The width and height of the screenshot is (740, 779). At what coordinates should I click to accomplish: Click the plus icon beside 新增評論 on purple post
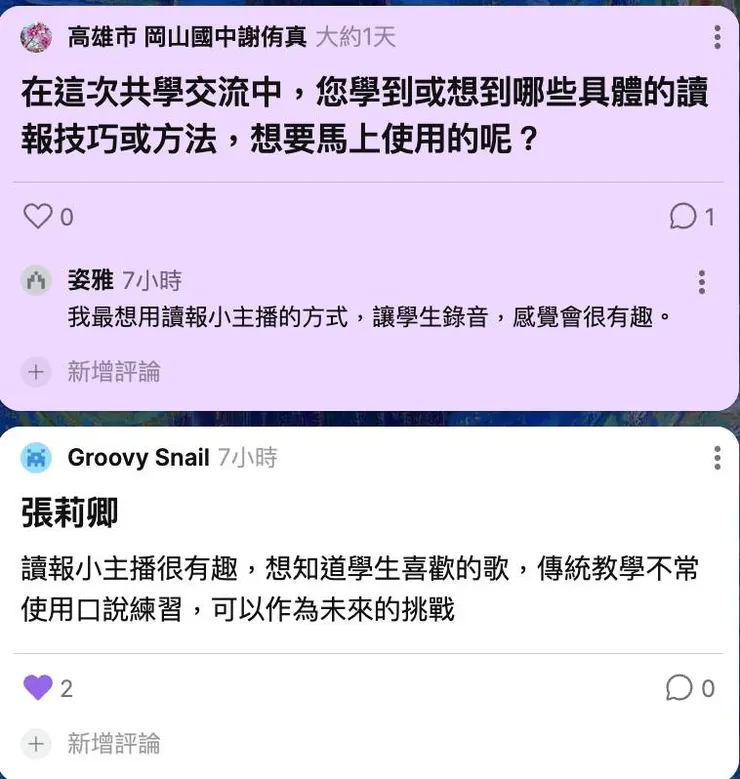click(x=36, y=371)
